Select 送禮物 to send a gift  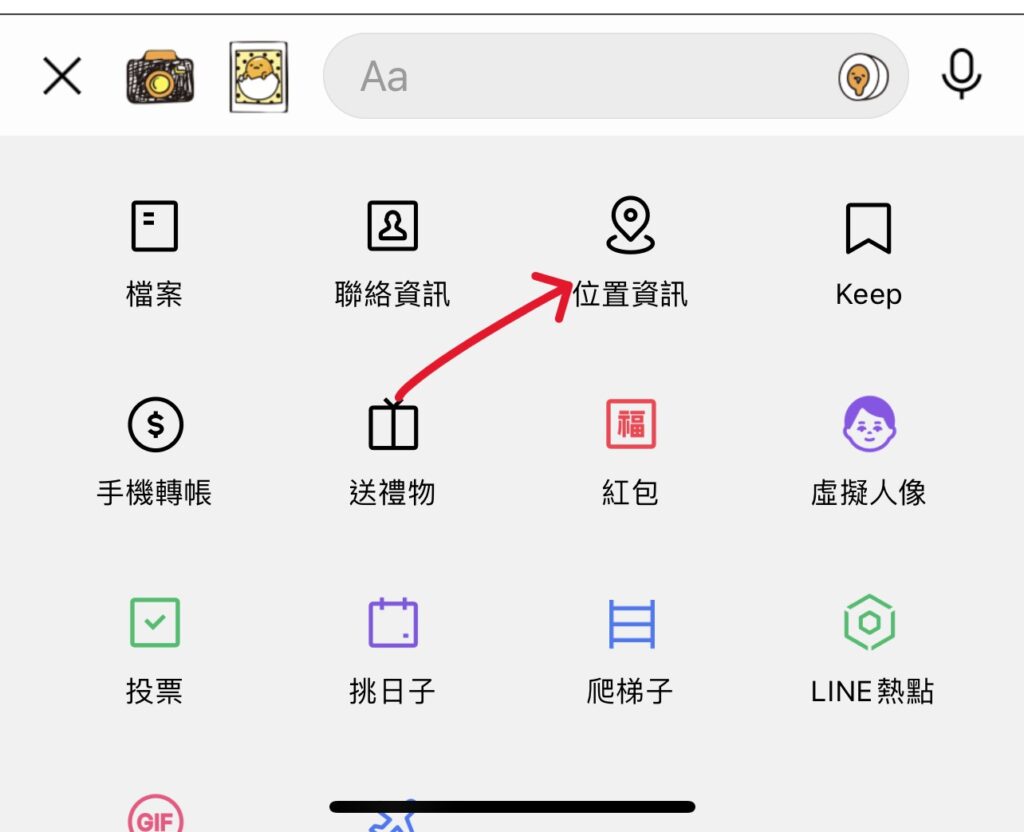pos(392,448)
